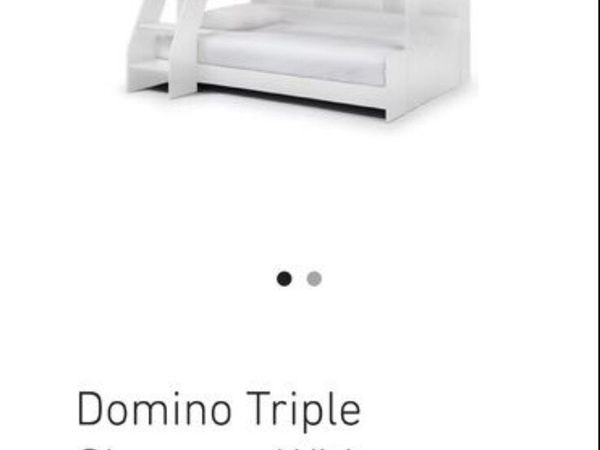Select the first dark carousel dot
The height and width of the screenshot is (450, 600).
[x=285, y=279]
